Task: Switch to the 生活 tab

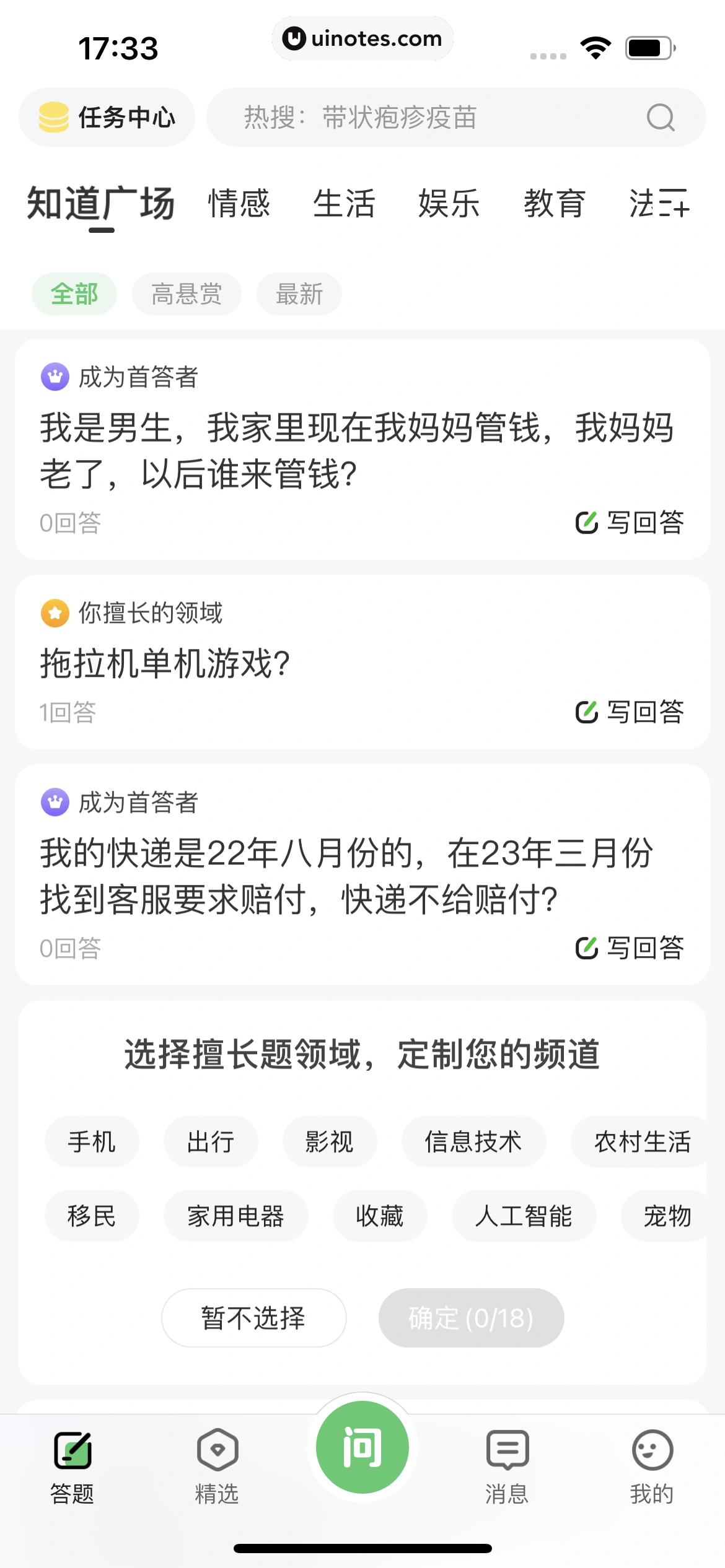Action: [x=344, y=204]
